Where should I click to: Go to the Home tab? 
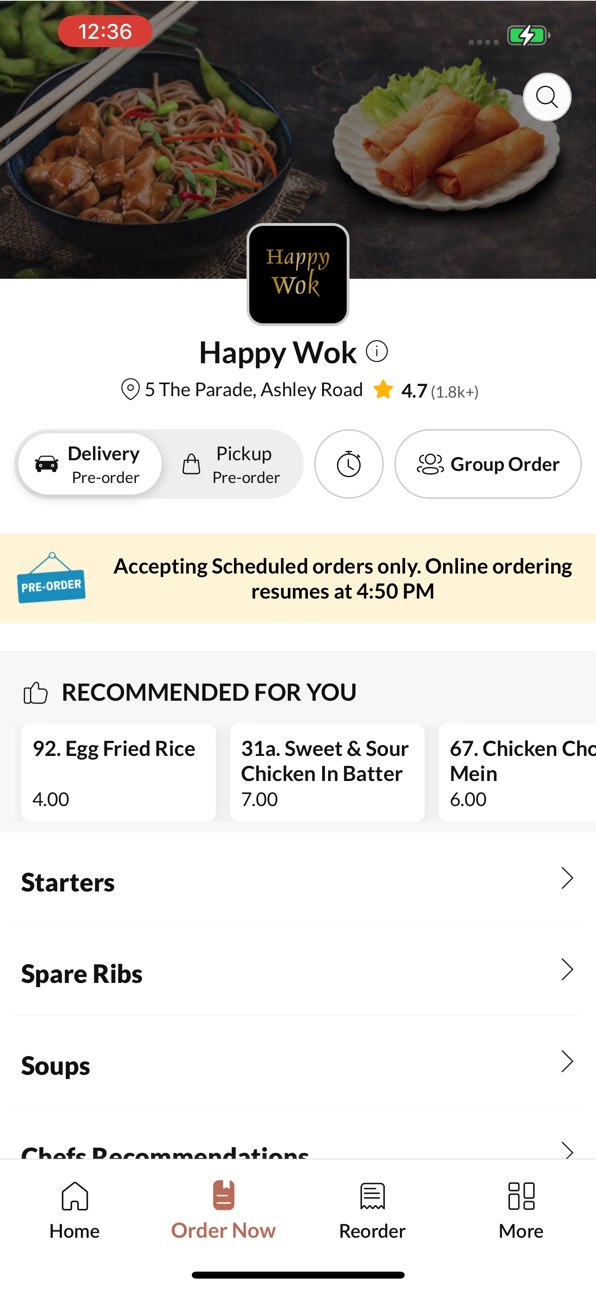pyautogui.click(x=74, y=1211)
